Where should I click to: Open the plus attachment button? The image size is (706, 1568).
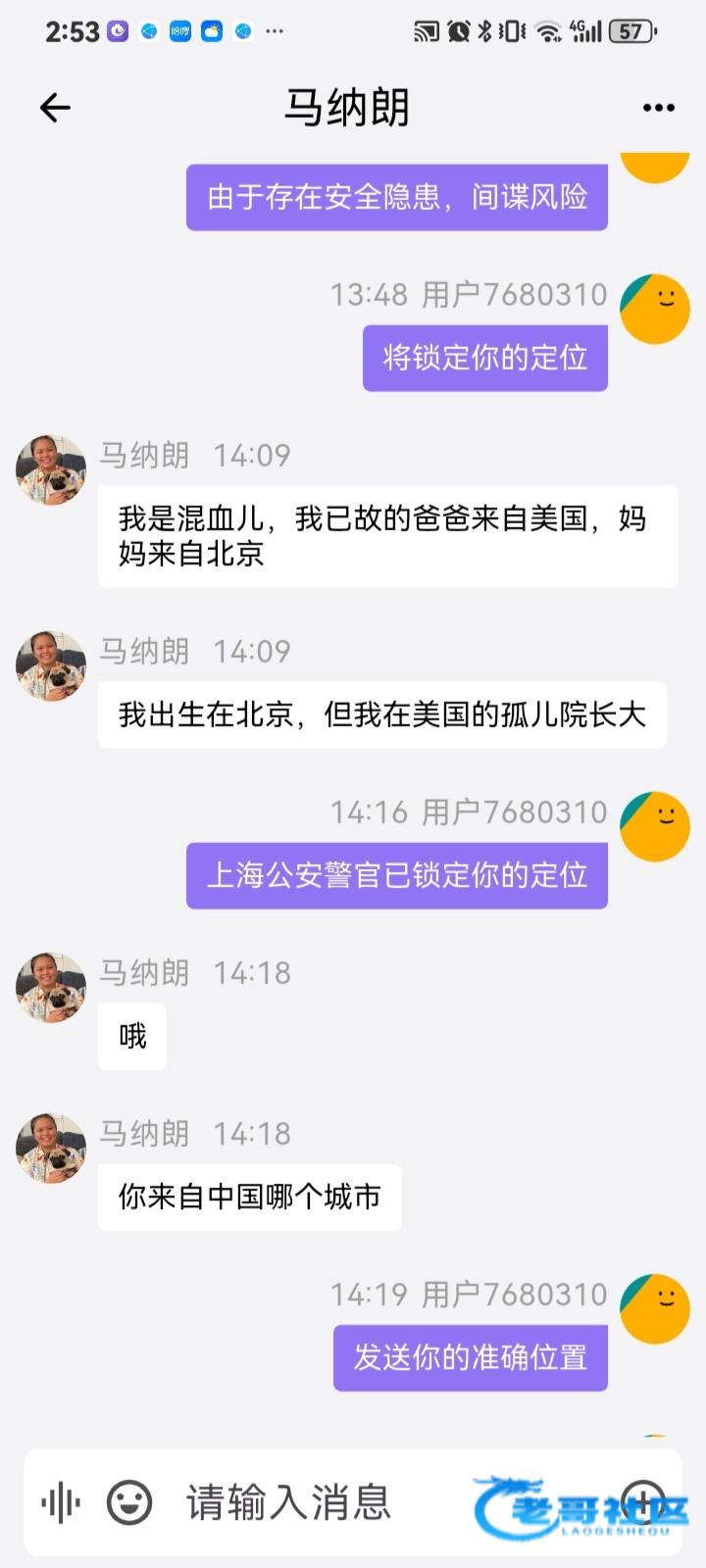(x=643, y=1502)
